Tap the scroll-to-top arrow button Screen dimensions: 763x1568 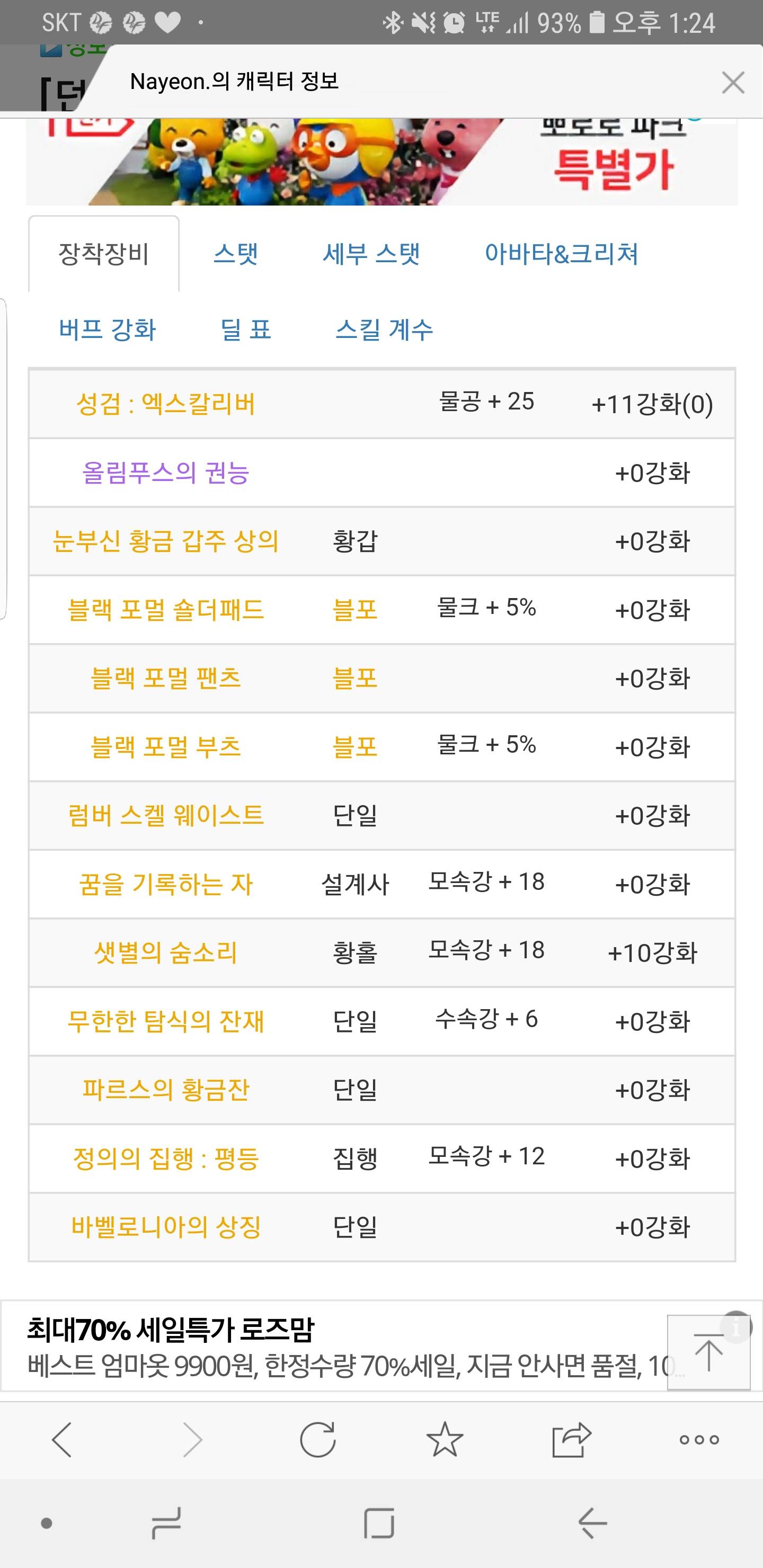709,1352
